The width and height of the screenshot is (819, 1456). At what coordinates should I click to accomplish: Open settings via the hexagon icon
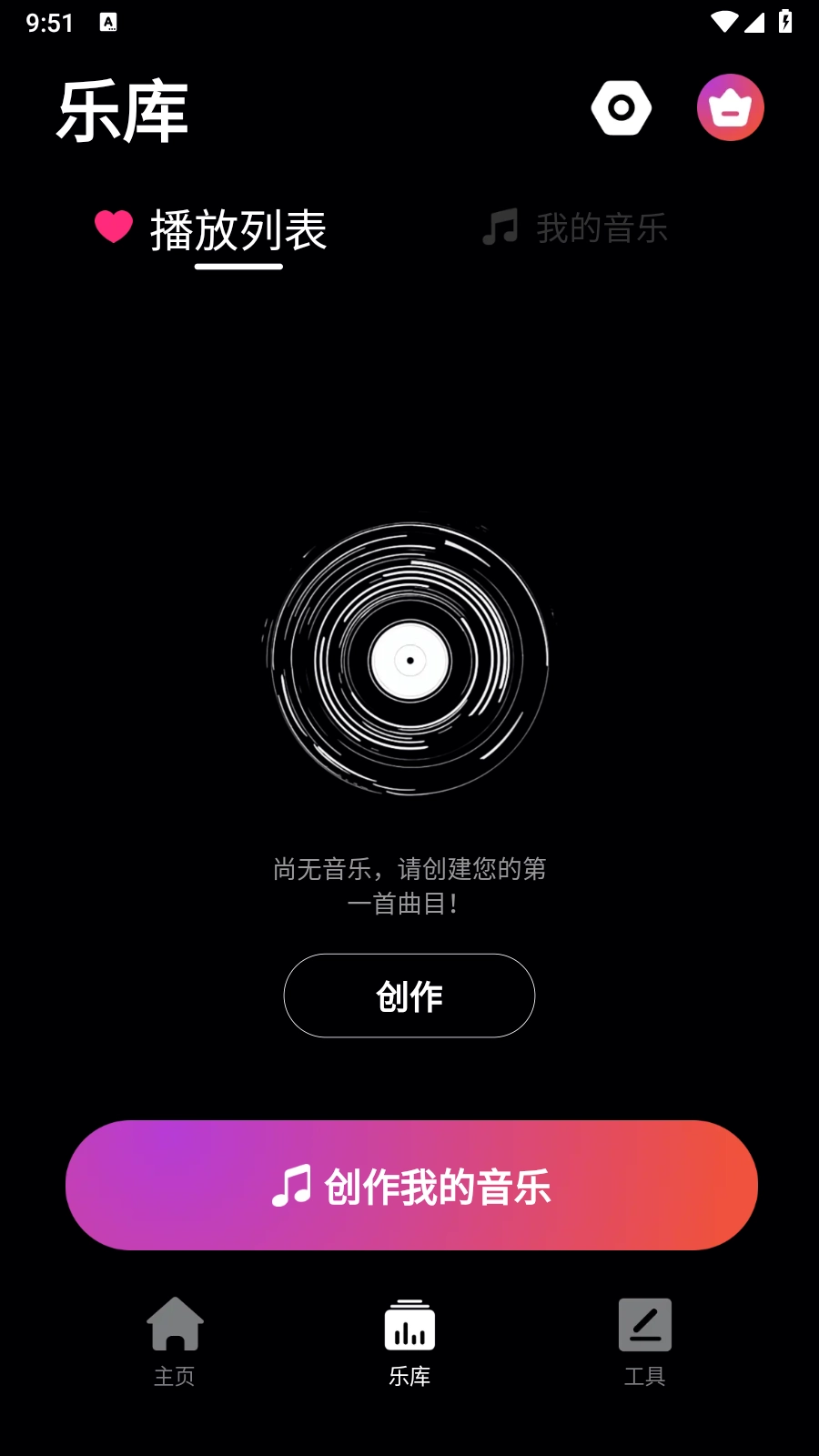pyautogui.click(x=622, y=108)
